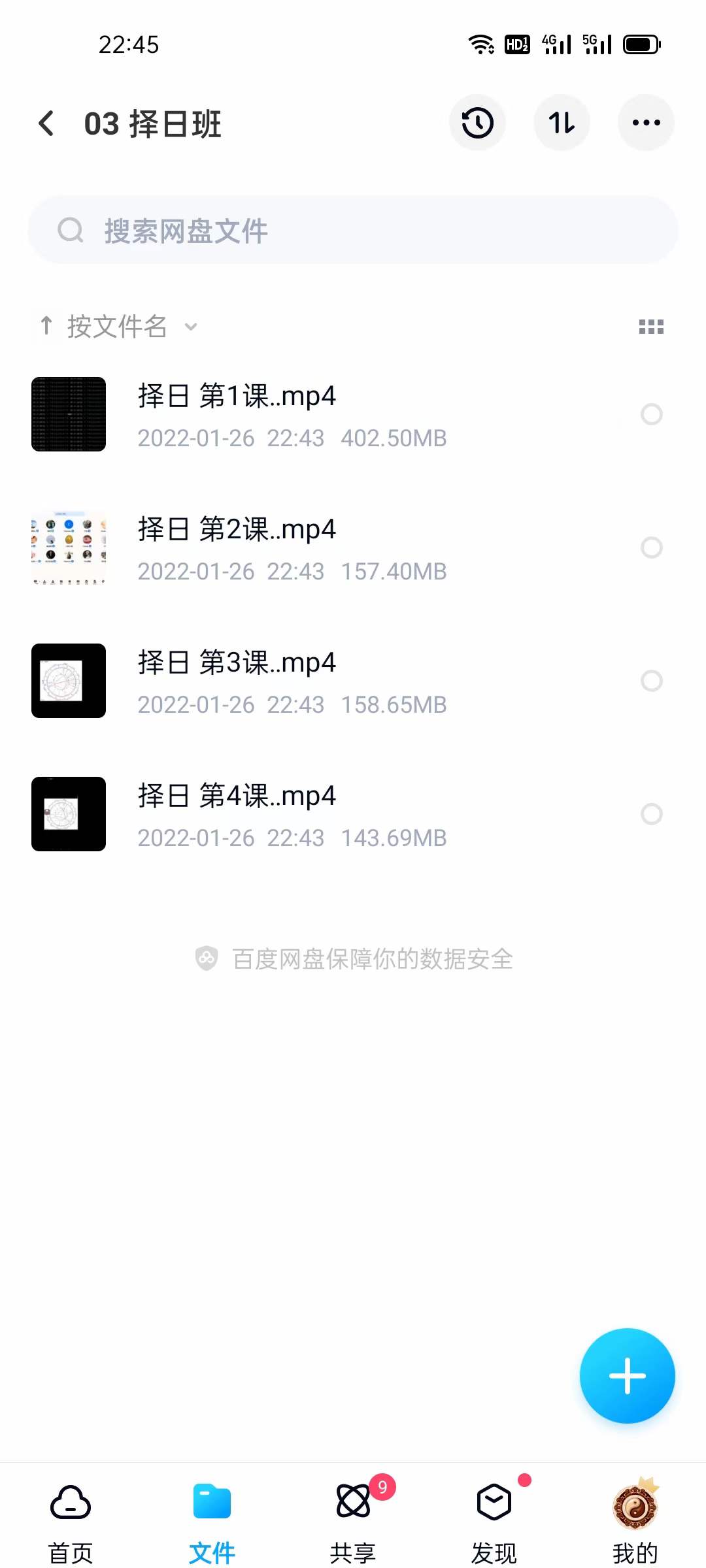Select the 择日 第1课 checkbox circle
This screenshot has width=706, height=1568.
point(652,414)
